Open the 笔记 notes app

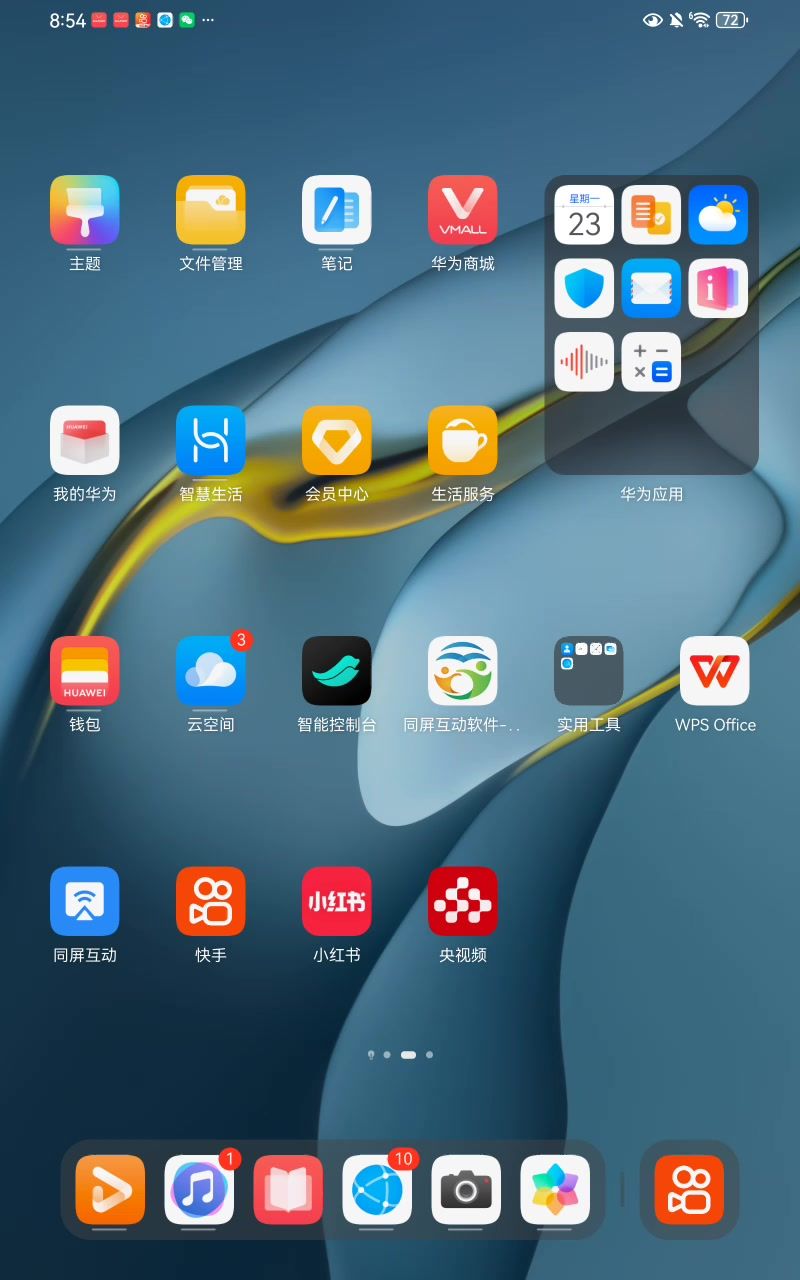(x=337, y=211)
